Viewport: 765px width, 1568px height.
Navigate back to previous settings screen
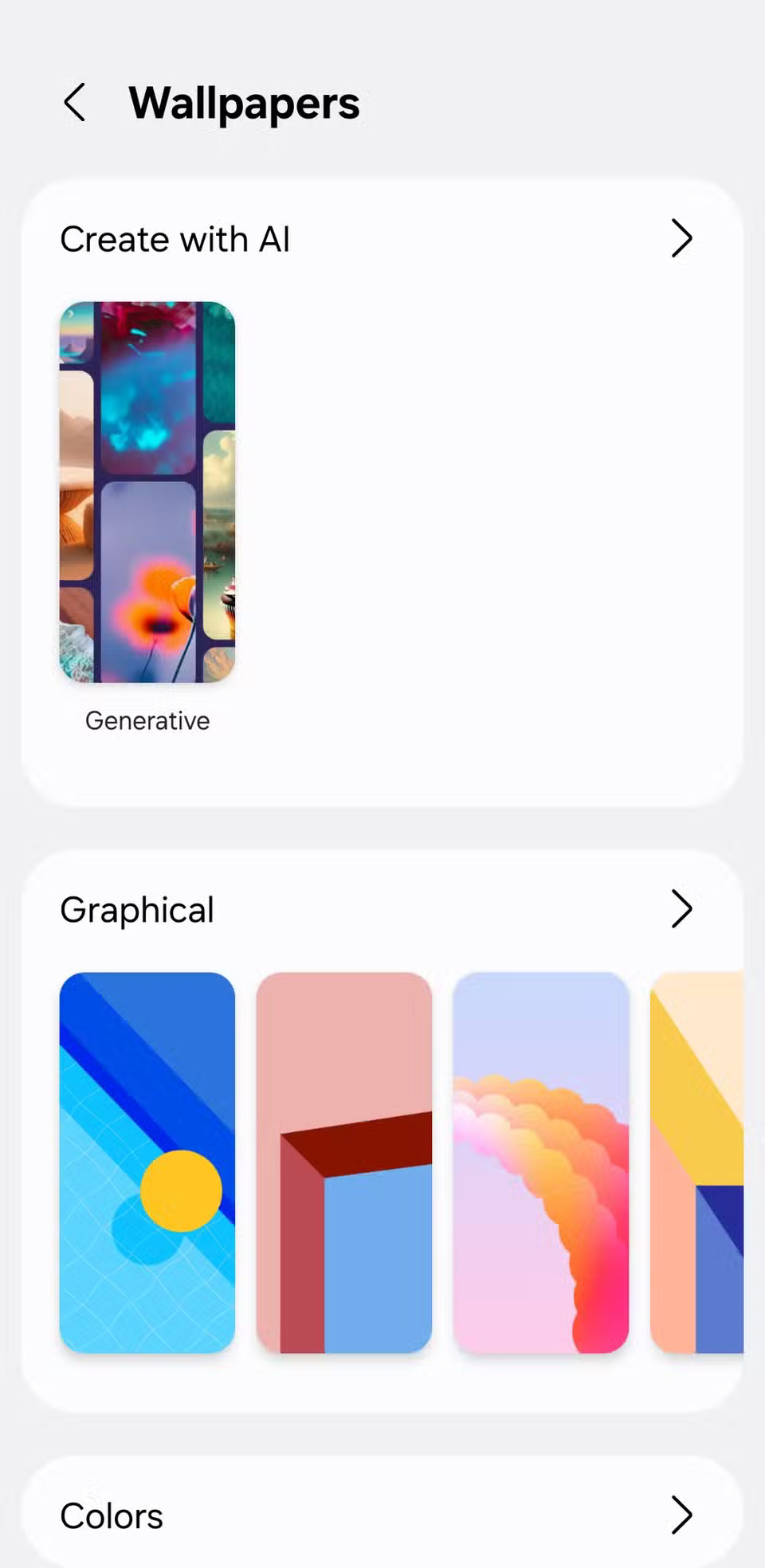(x=75, y=102)
